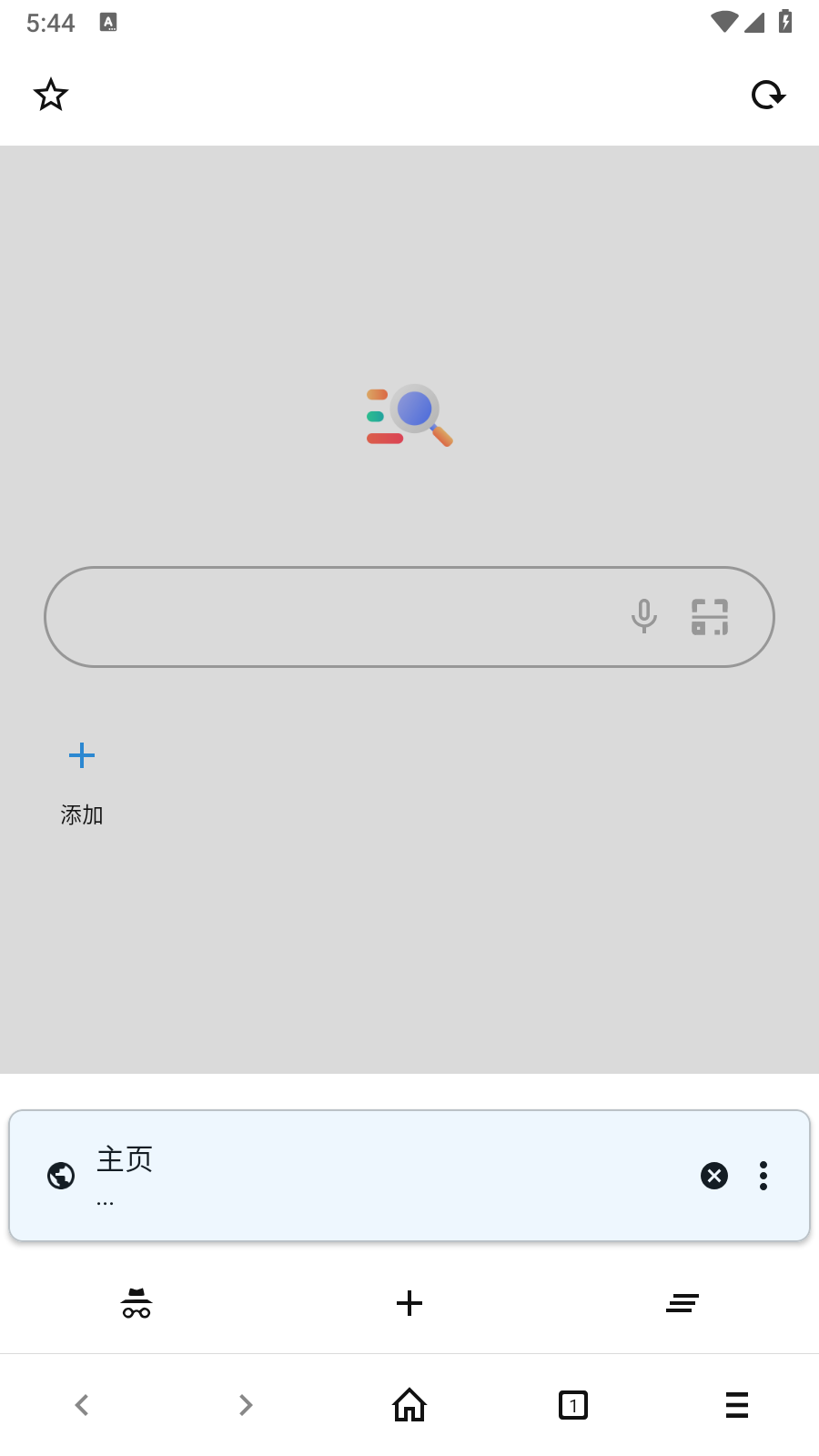Tap the voice search microphone icon
819x1456 pixels.
pos(644,617)
